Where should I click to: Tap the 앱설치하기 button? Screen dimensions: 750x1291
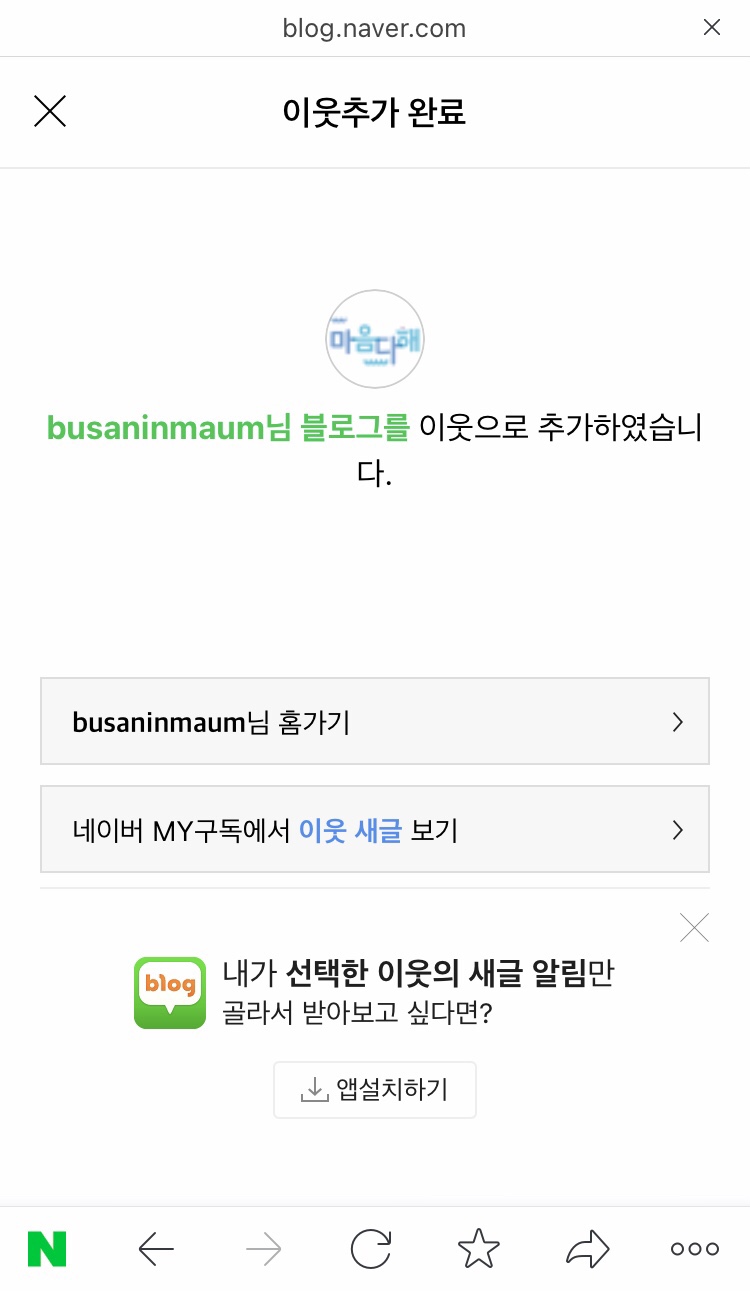tap(375, 1089)
